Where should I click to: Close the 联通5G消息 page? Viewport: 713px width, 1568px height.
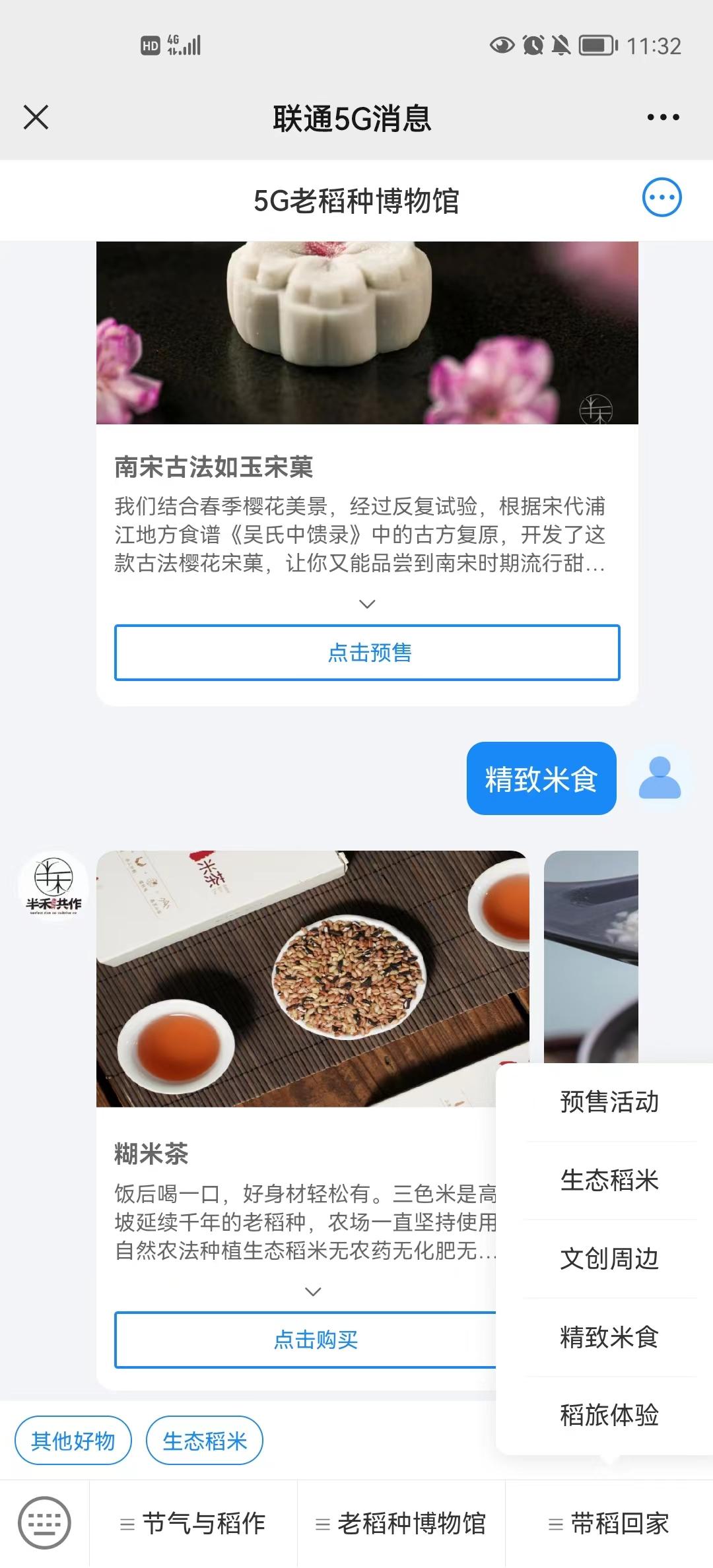coord(36,117)
